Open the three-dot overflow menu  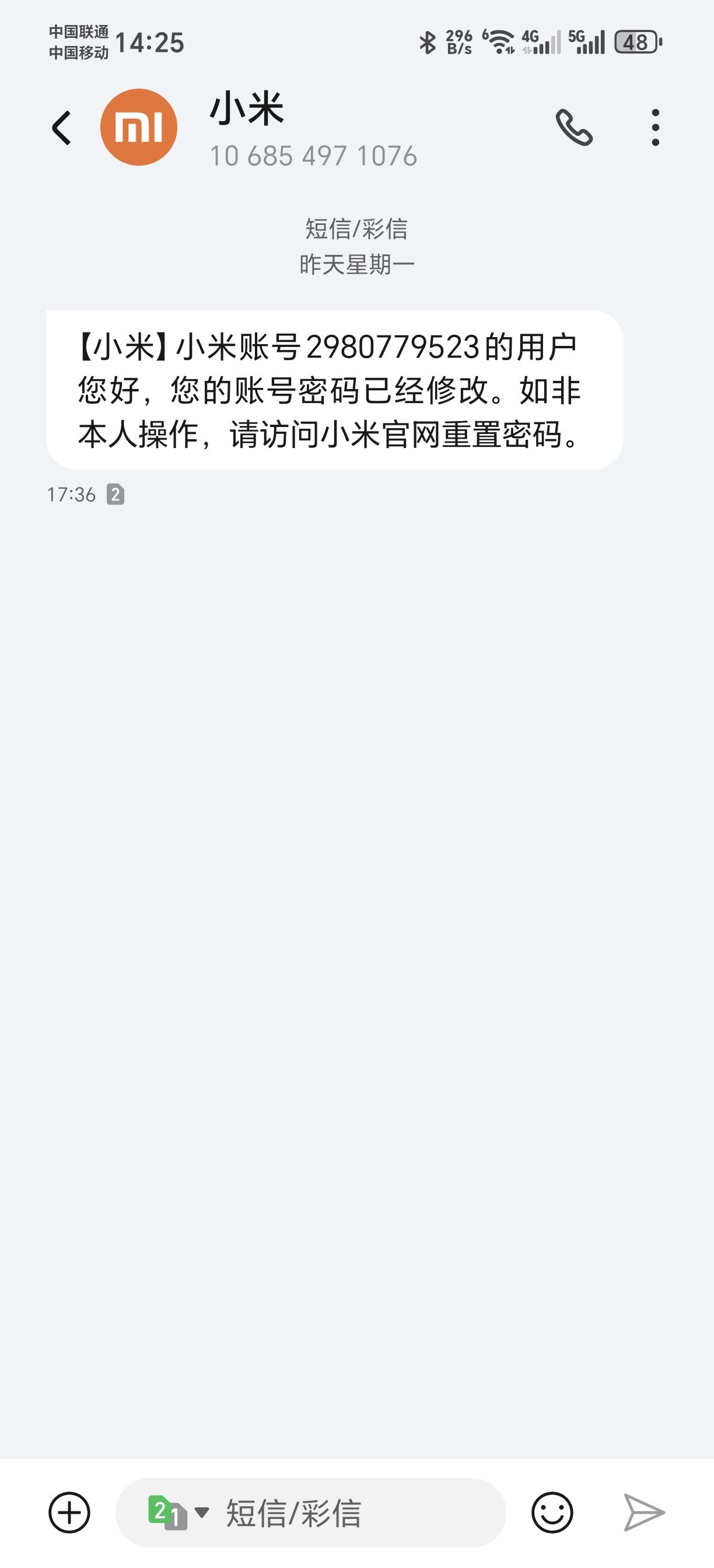pyautogui.click(x=655, y=128)
